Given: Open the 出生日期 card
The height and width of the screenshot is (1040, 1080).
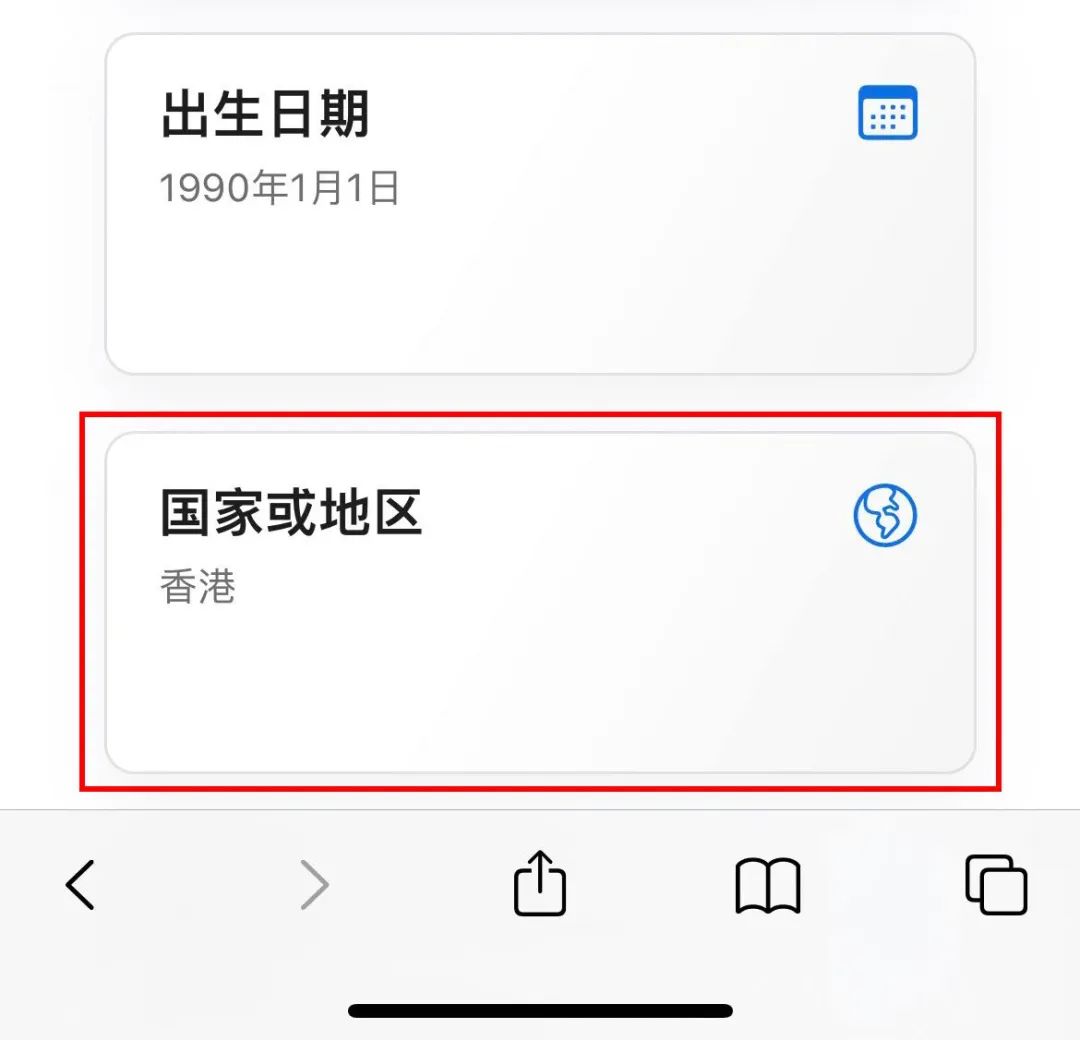Looking at the screenshot, I should point(540,205).
